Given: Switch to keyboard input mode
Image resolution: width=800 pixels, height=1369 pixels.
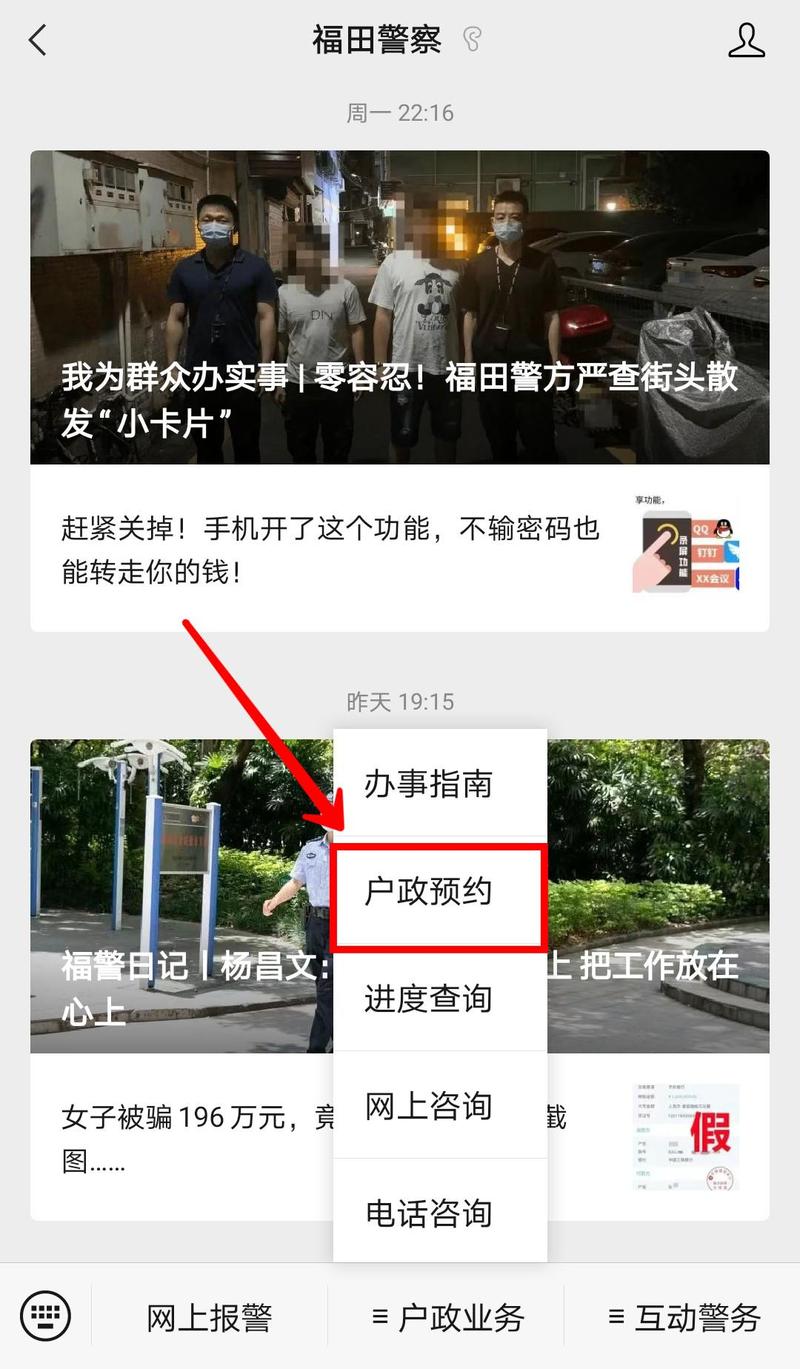Looking at the screenshot, I should pos(45,1314).
